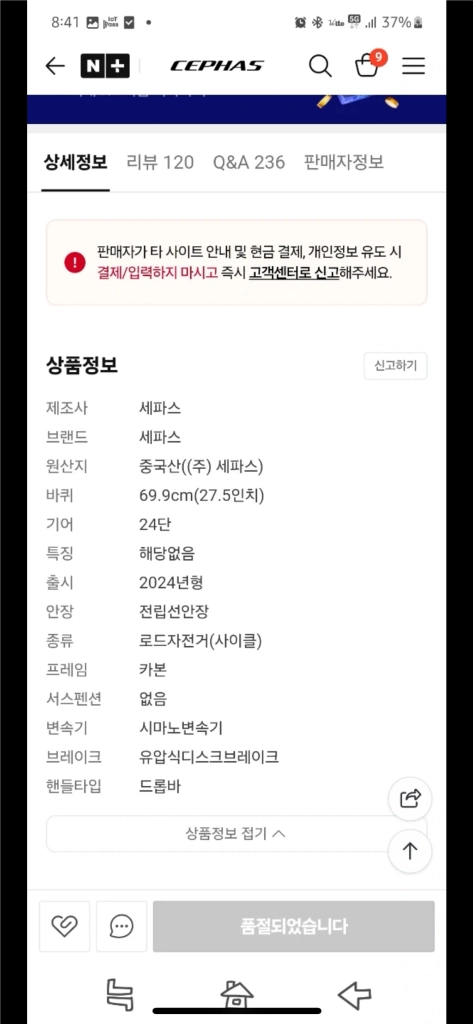Open the N+ store home logo
This screenshot has width=473, height=1024.
coord(105,66)
